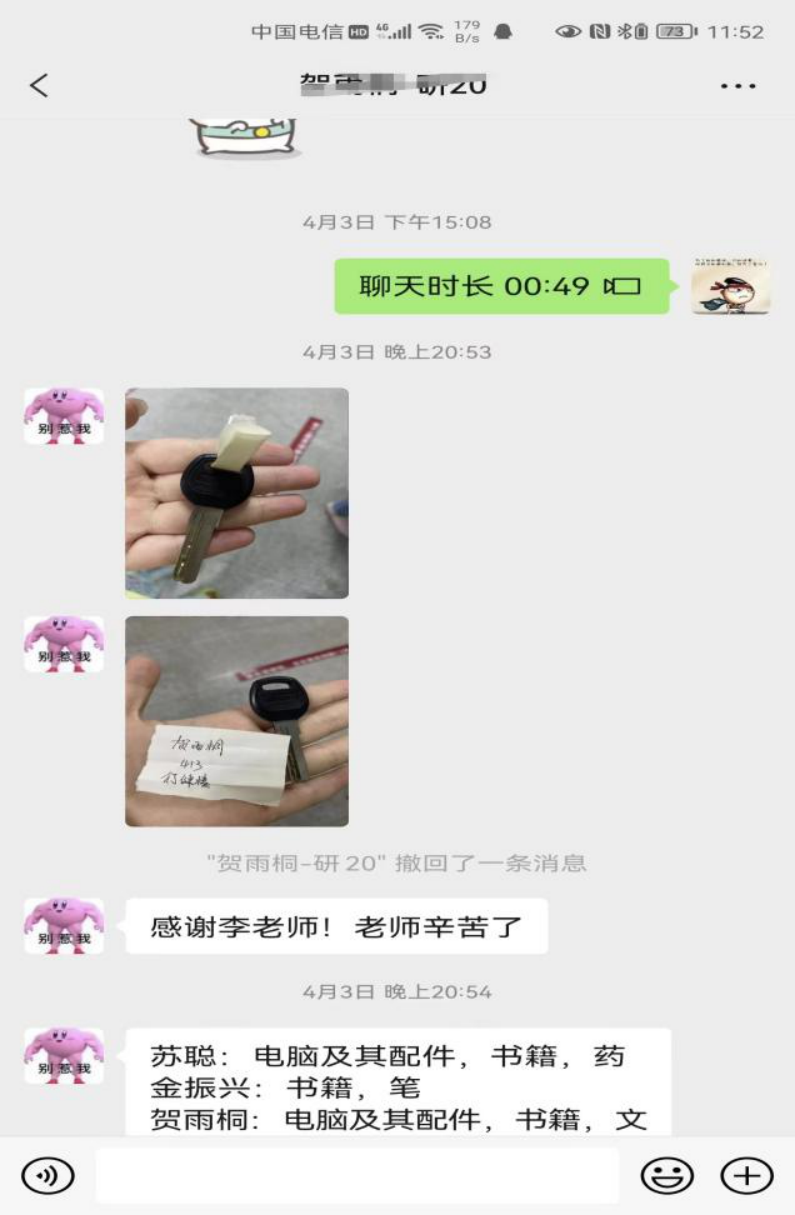
Task: Open contact avatar beside 感谢李老师 message
Action: point(64,925)
